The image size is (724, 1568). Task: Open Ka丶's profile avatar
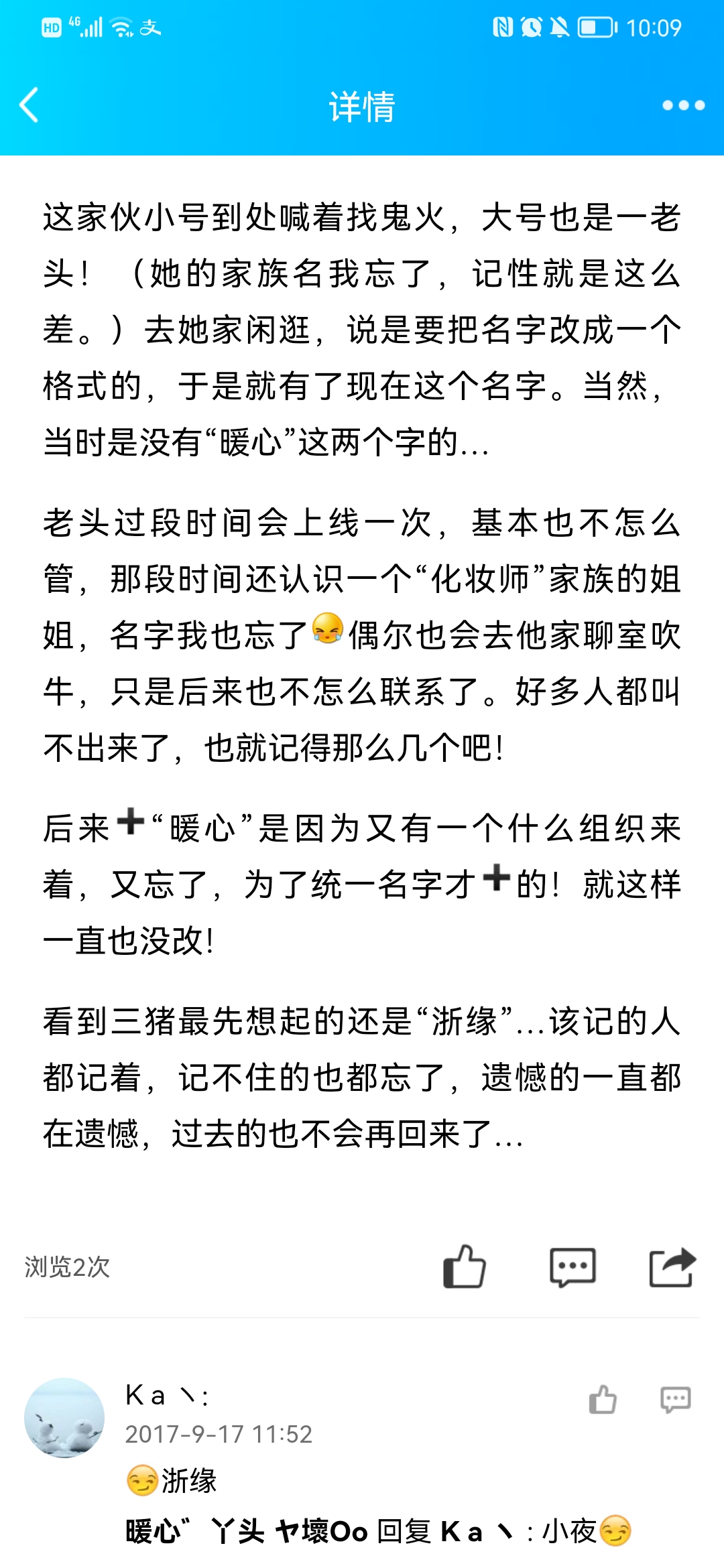(64, 1417)
